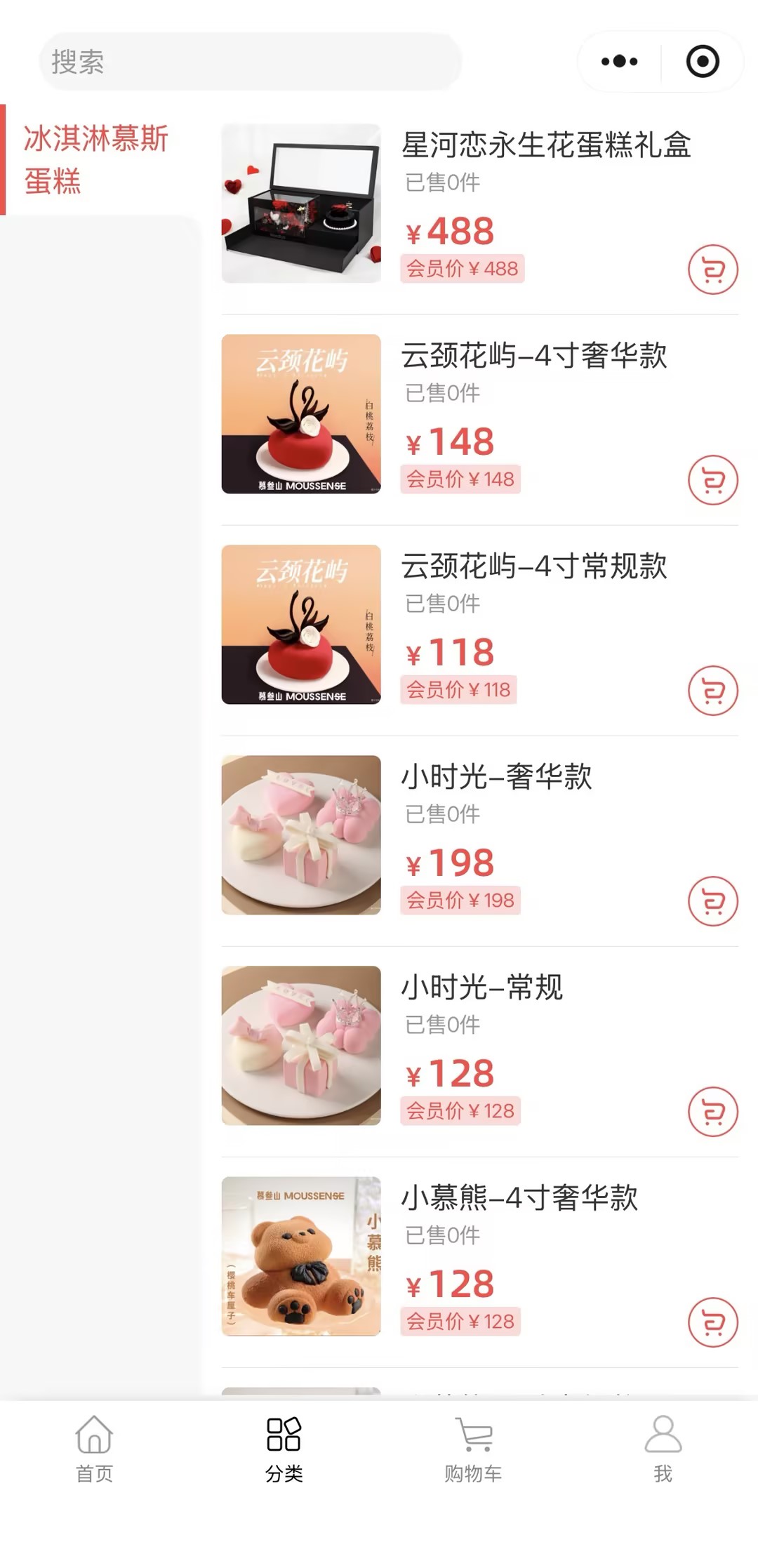Add 云颈花屿-4寸常规款 to cart
Screen dimensions: 758x1568
[x=712, y=691]
